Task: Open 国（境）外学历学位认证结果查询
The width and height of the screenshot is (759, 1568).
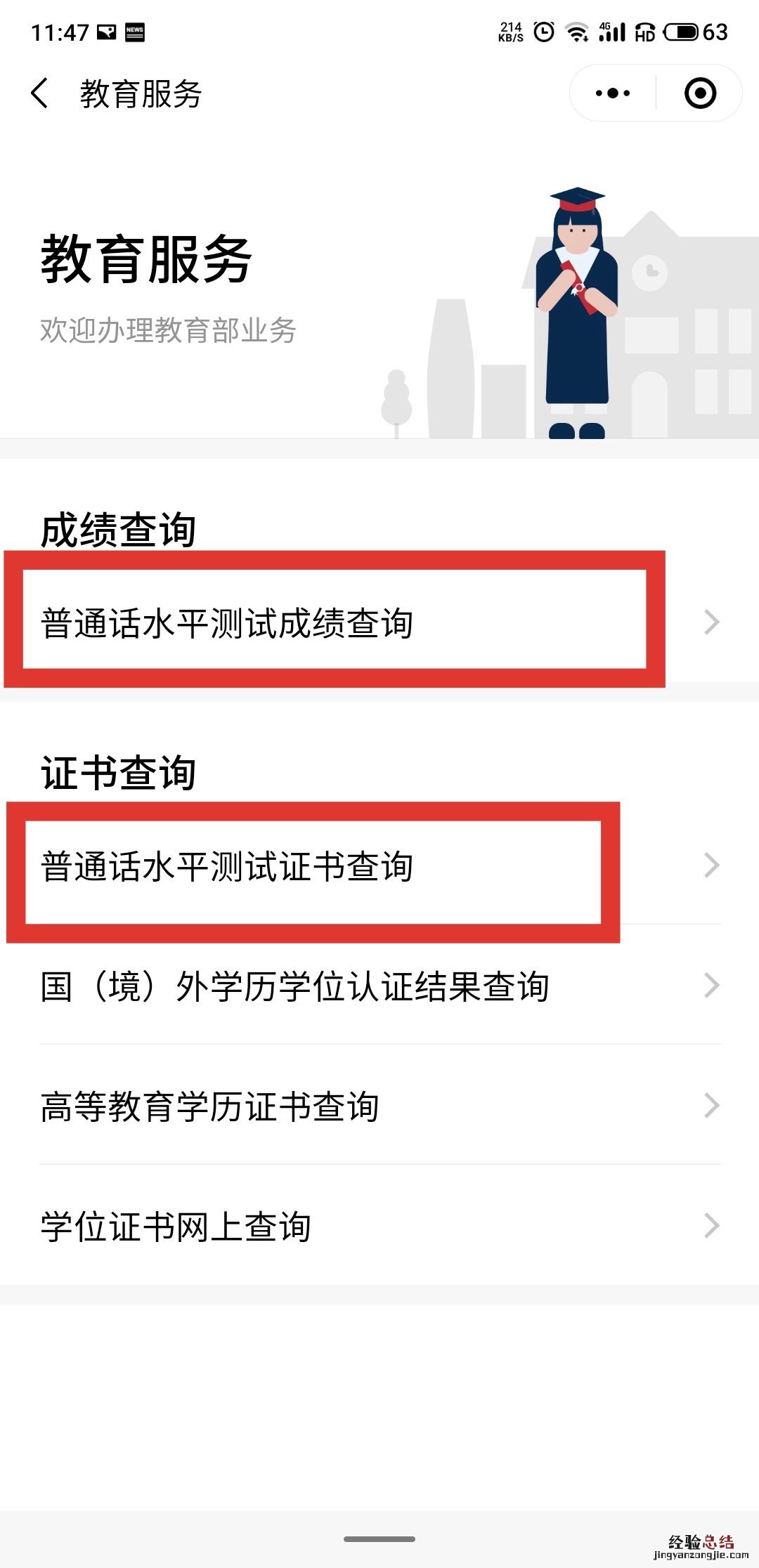Action: (x=379, y=986)
